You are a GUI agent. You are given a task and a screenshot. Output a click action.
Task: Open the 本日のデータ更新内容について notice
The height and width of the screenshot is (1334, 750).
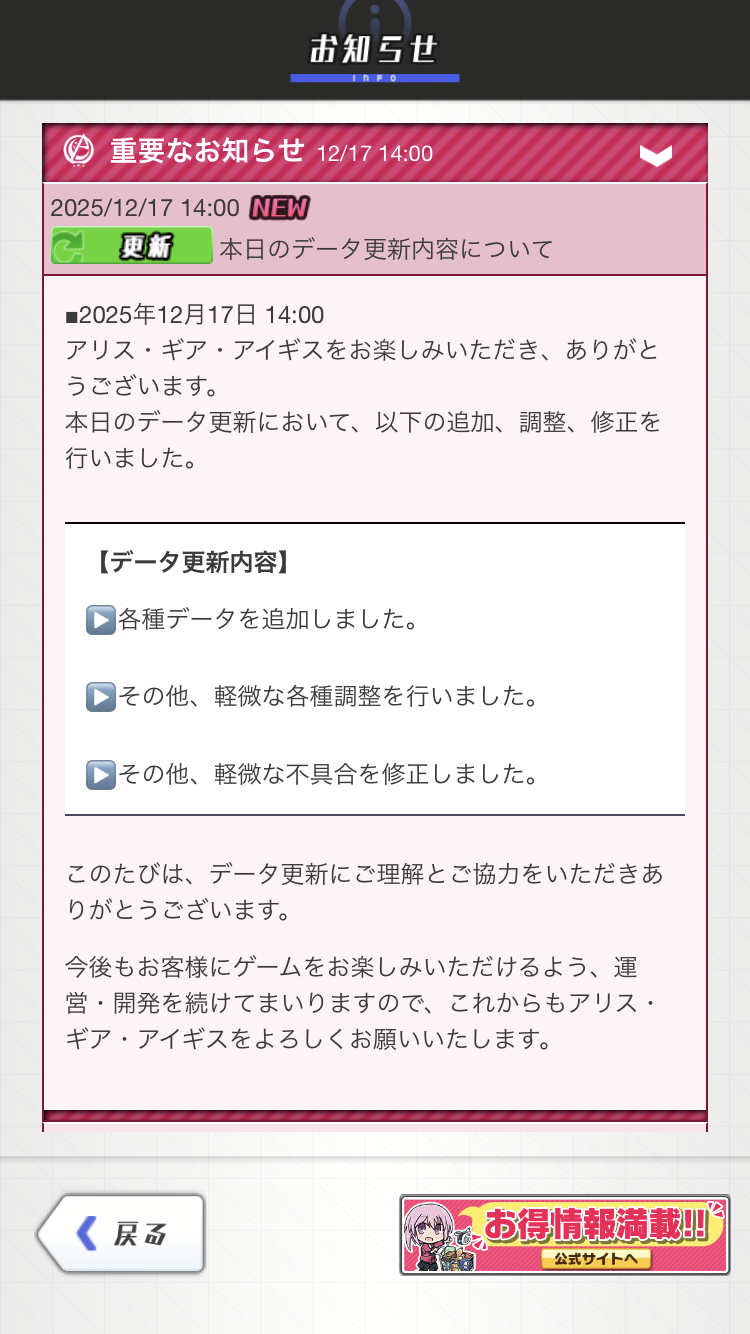pyautogui.click(x=385, y=248)
